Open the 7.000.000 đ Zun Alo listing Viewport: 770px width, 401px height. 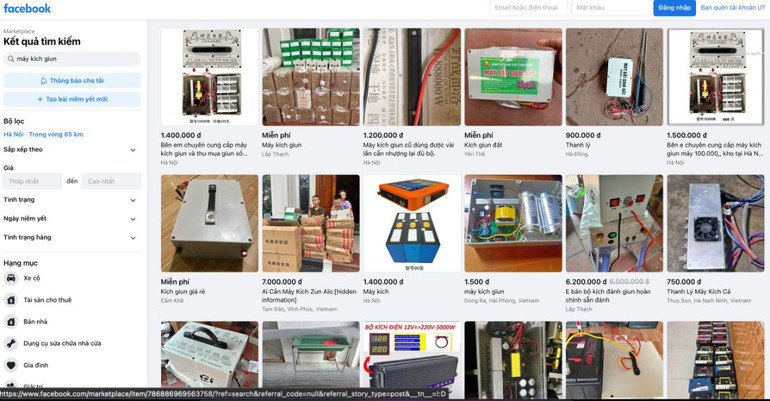pyautogui.click(x=310, y=225)
